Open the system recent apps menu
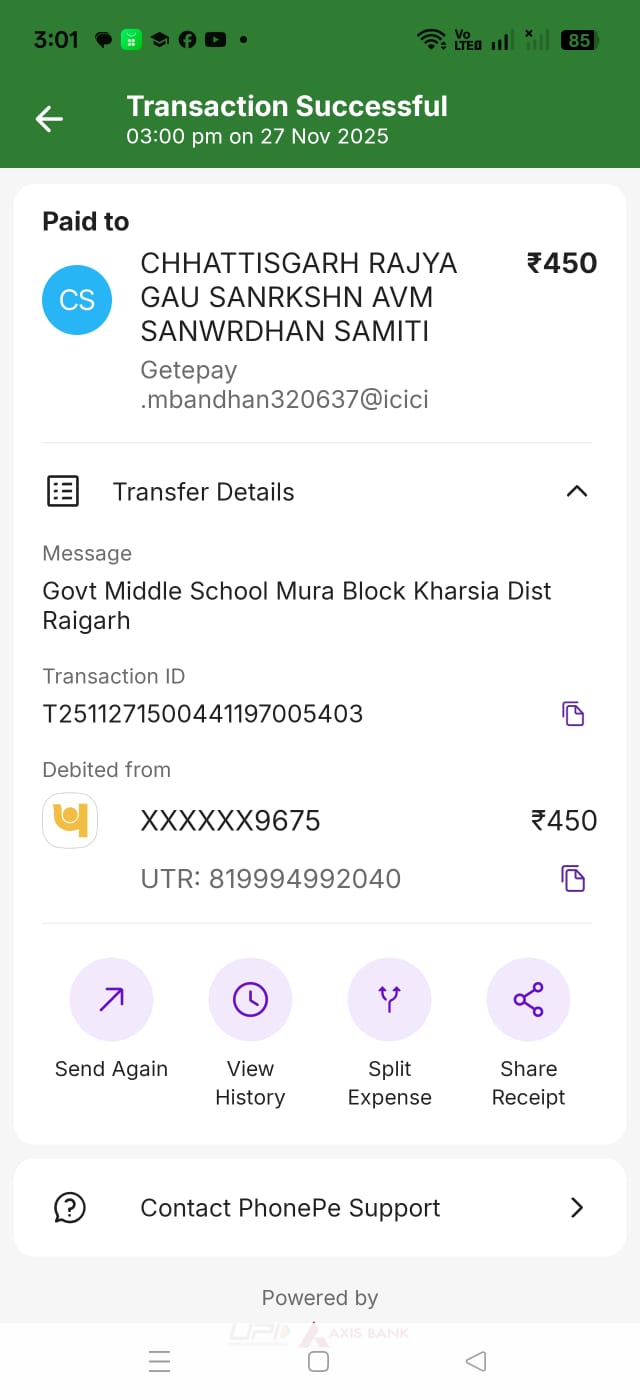The height and width of the screenshot is (1400, 640). point(160,1361)
